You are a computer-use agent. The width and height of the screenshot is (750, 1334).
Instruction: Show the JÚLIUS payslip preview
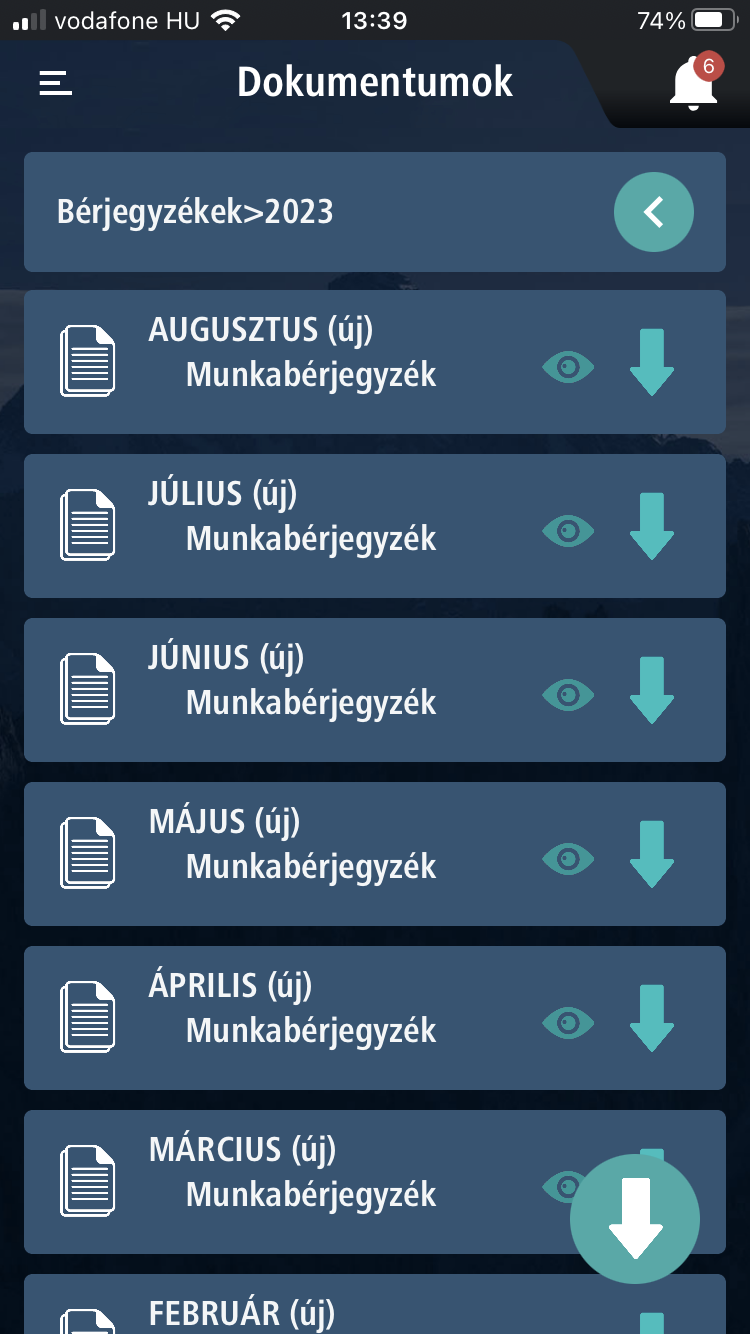(567, 530)
